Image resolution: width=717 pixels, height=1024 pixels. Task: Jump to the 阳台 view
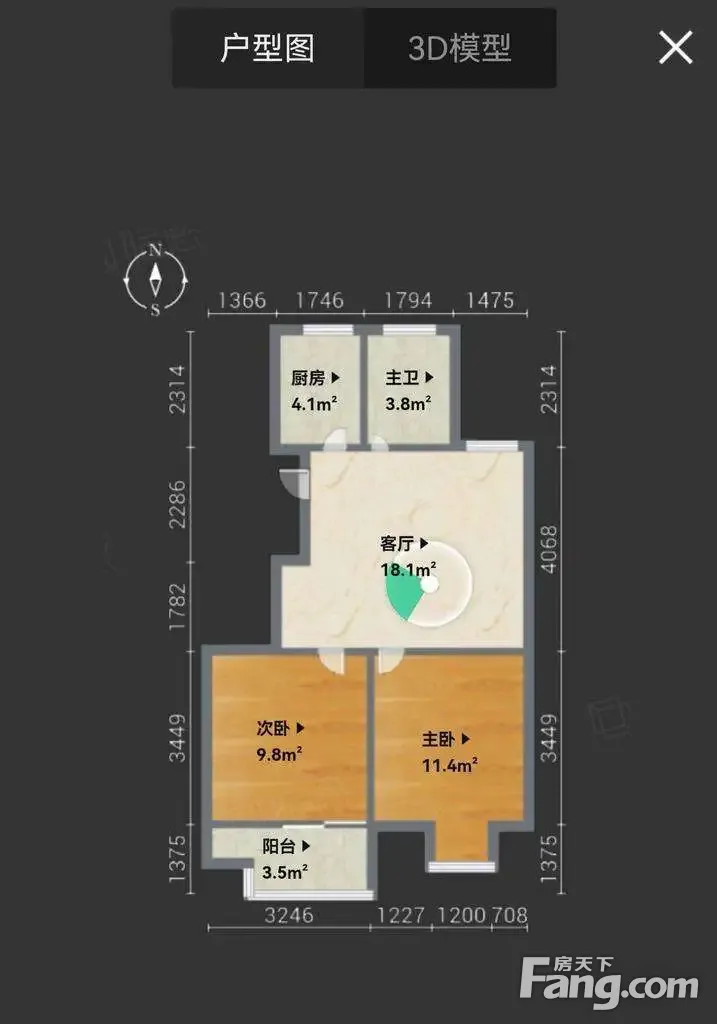pos(286,846)
